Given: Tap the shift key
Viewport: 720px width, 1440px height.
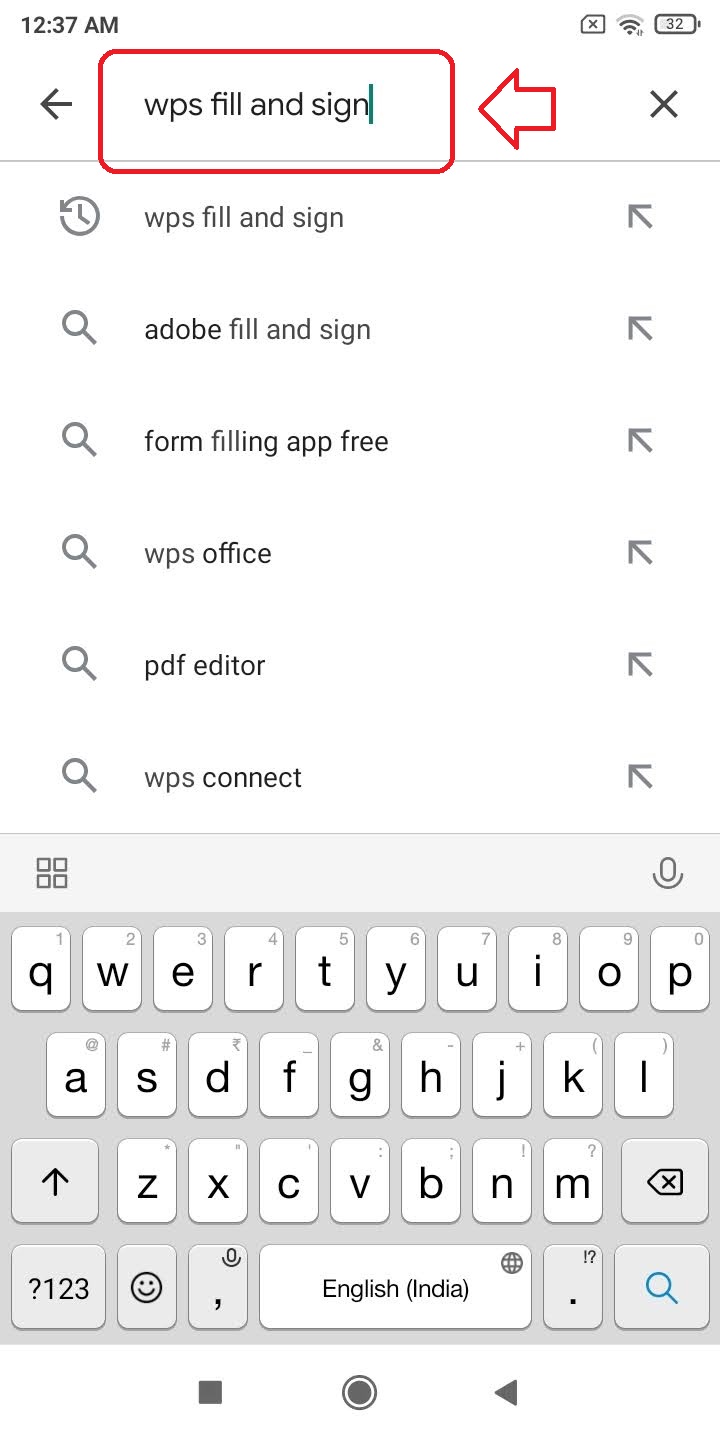Looking at the screenshot, I should (55, 1181).
